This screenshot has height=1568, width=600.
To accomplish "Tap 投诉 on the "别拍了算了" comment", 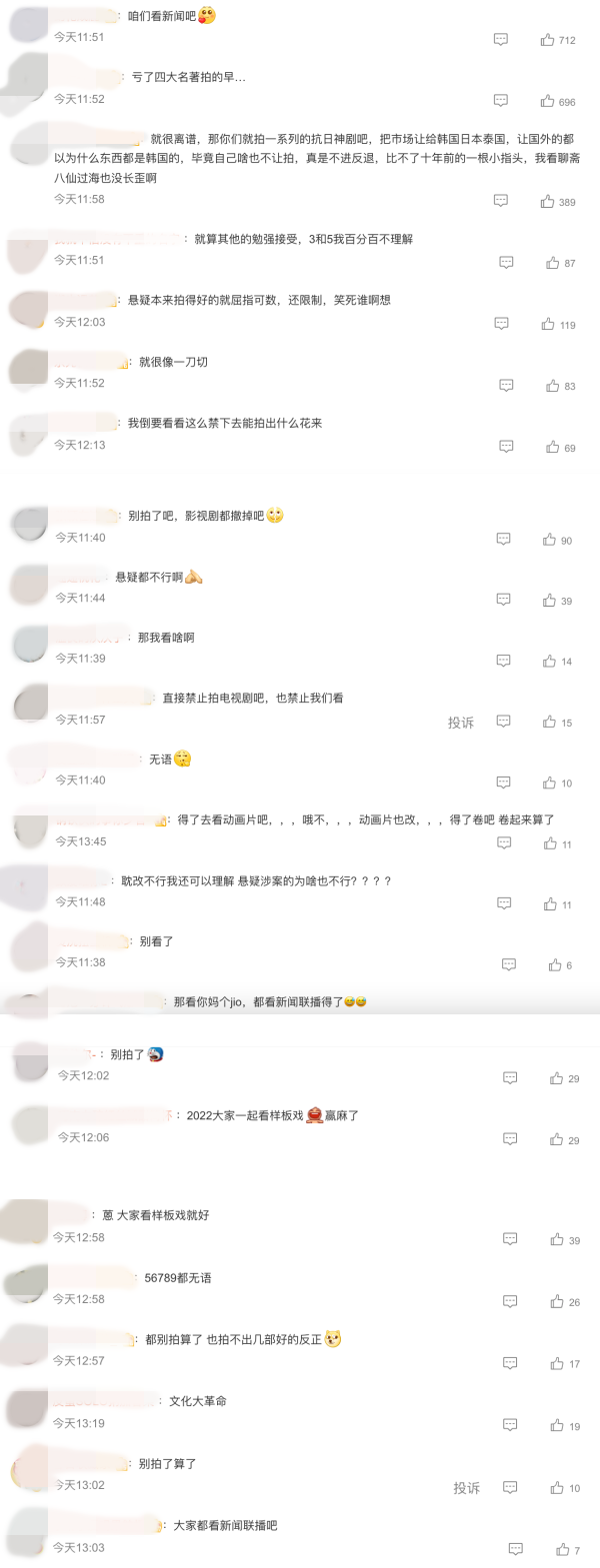I will pos(466,1488).
